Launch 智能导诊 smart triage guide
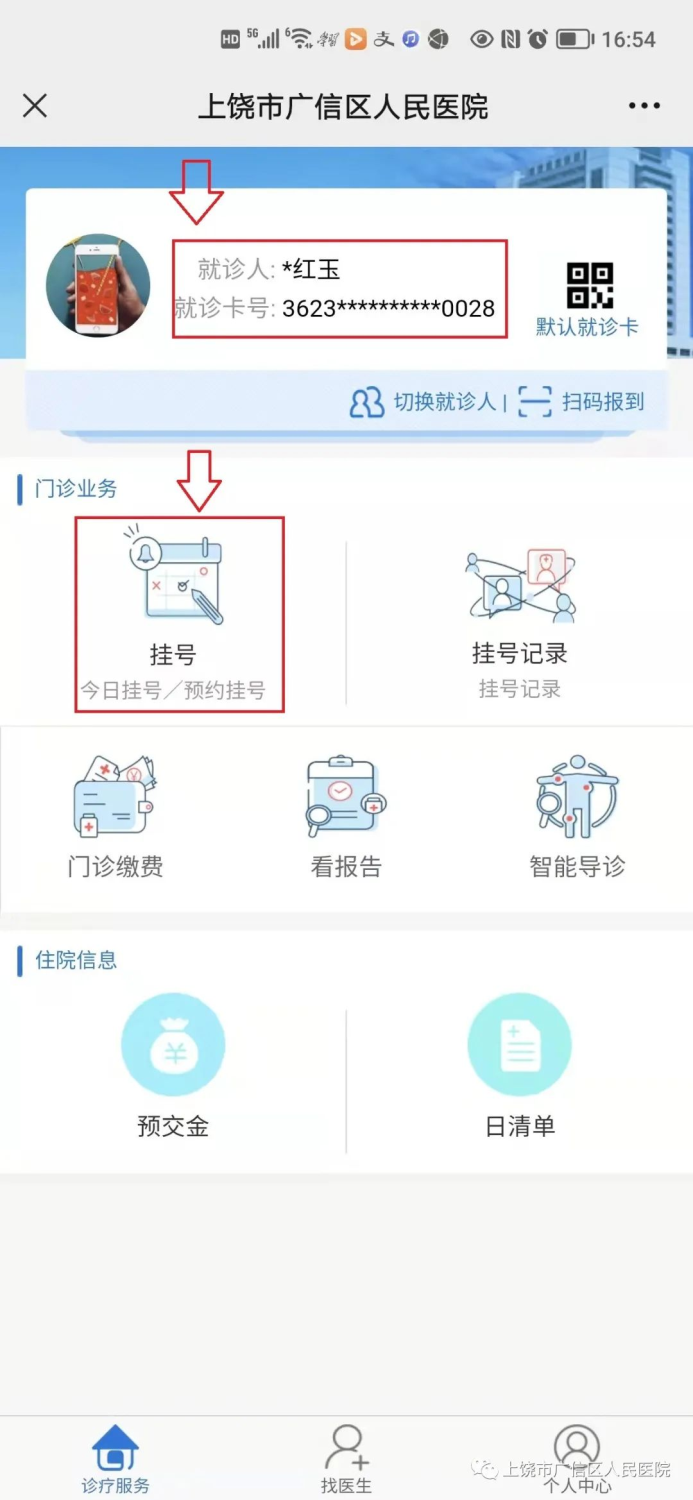Viewport: 693px width, 1500px height. (x=577, y=817)
